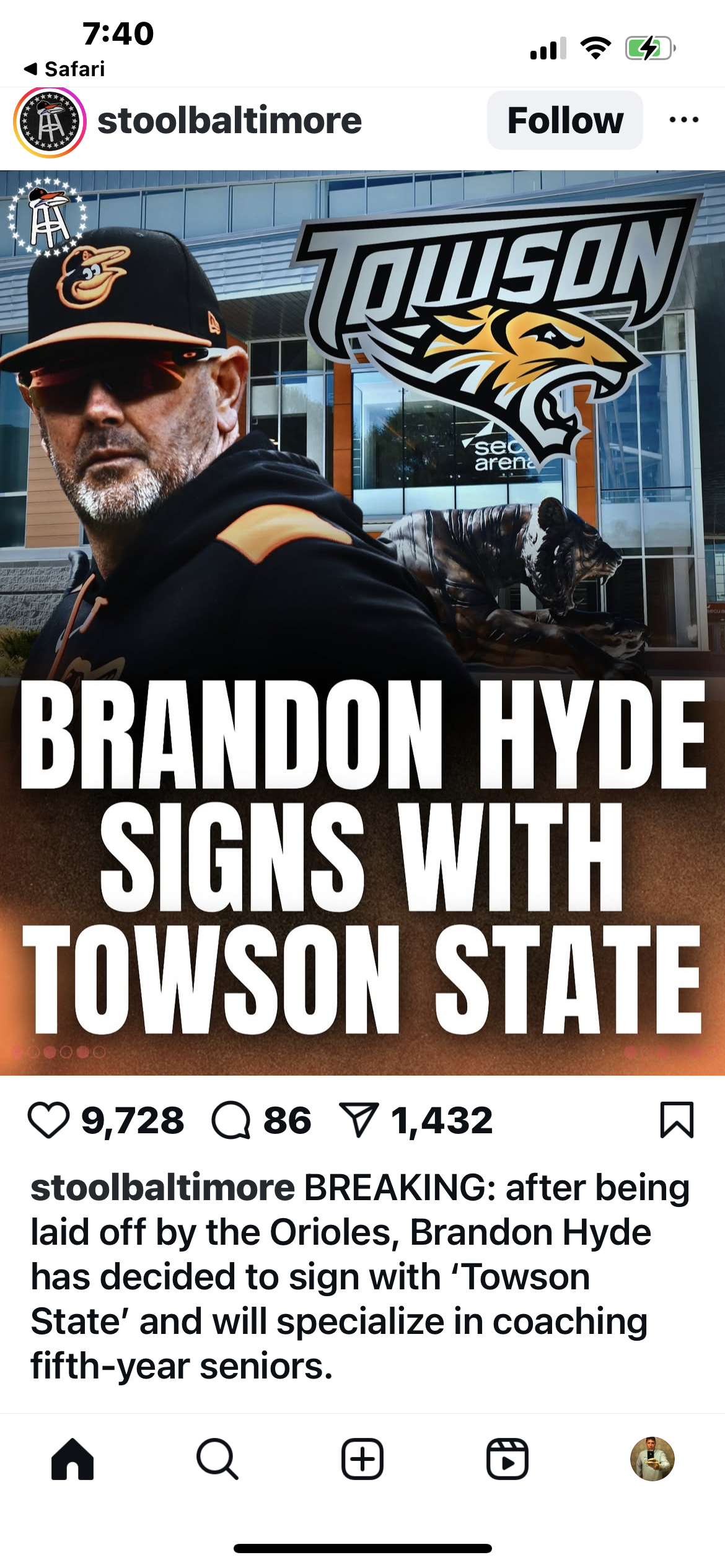Like the Brandon Hyde post
Viewport: 725px width, 1568px height.
tap(48, 1120)
